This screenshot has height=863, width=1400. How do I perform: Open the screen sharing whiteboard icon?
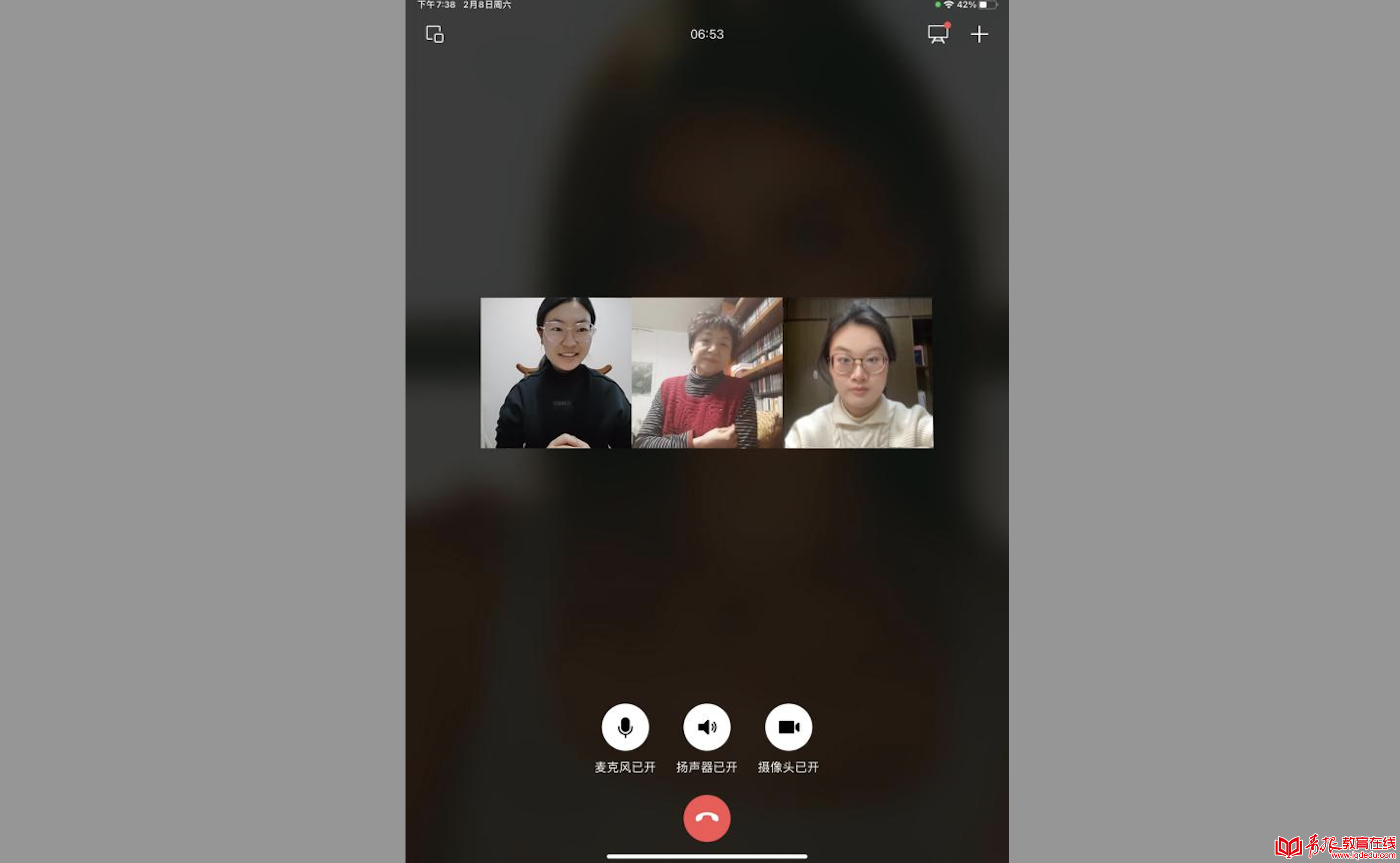937,34
